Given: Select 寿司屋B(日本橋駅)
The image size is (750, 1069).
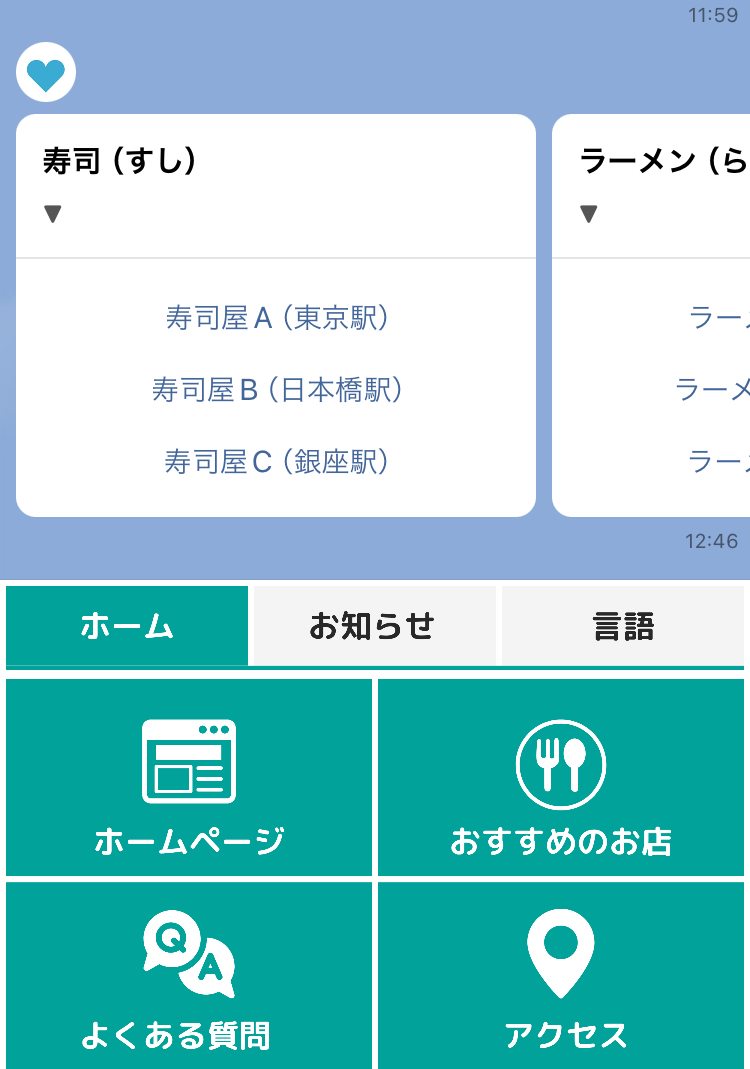Looking at the screenshot, I should pos(276,389).
